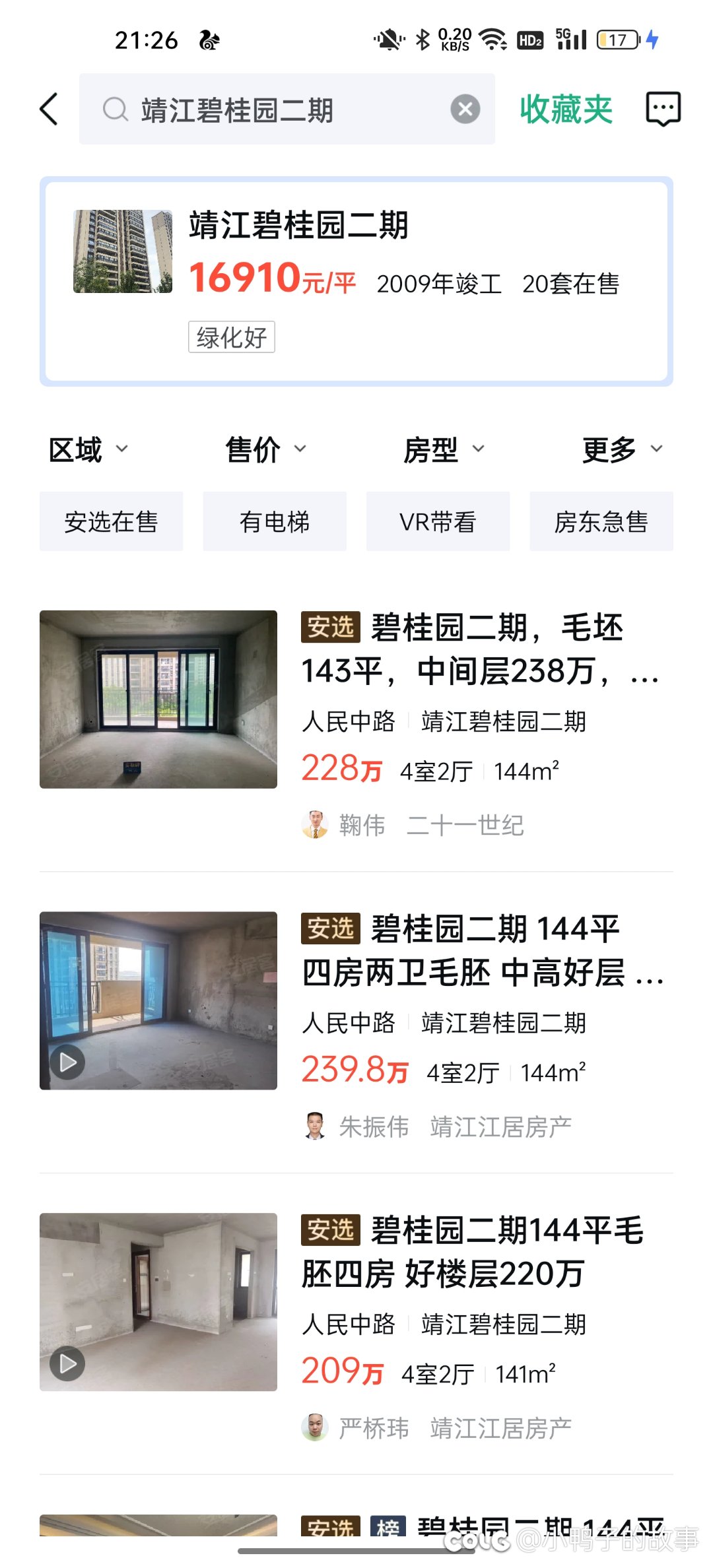Open the 228万 listing by 鞠伟
The height and width of the screenshot is (1568, 713).
356,724
